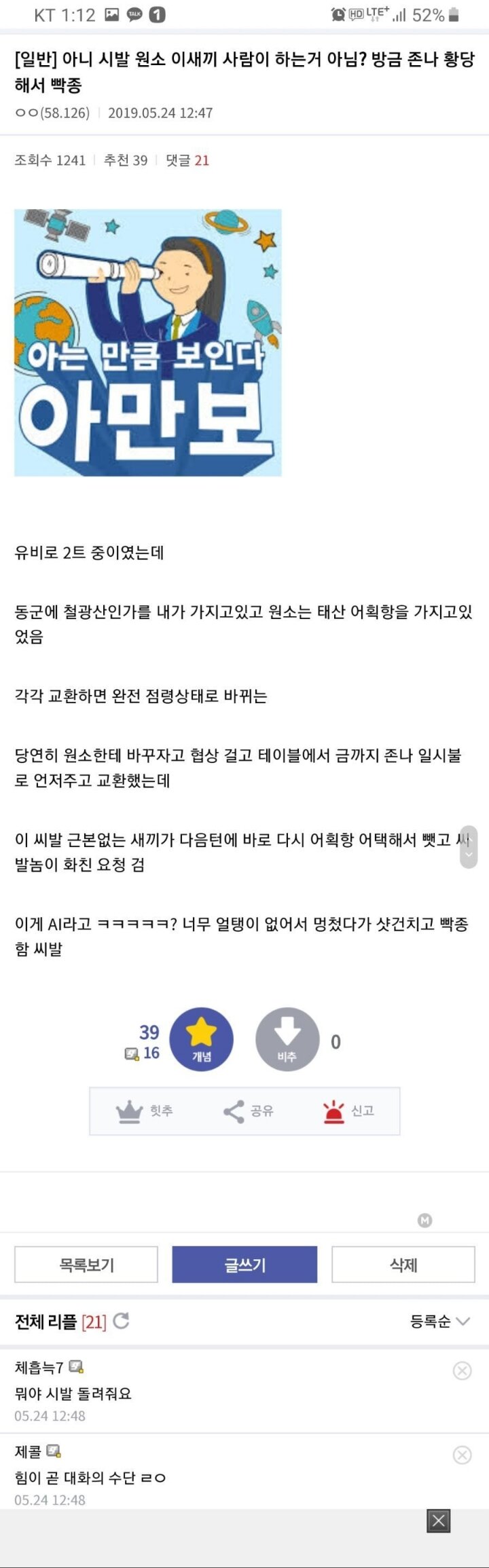Refresh the comment list
The image size is (489, 1568).
121,1321
